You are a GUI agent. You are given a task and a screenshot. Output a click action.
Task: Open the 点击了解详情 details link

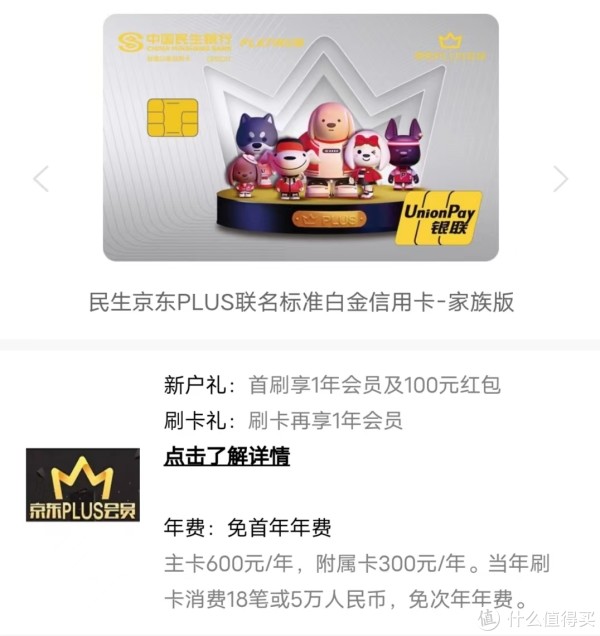coord(227,457)
